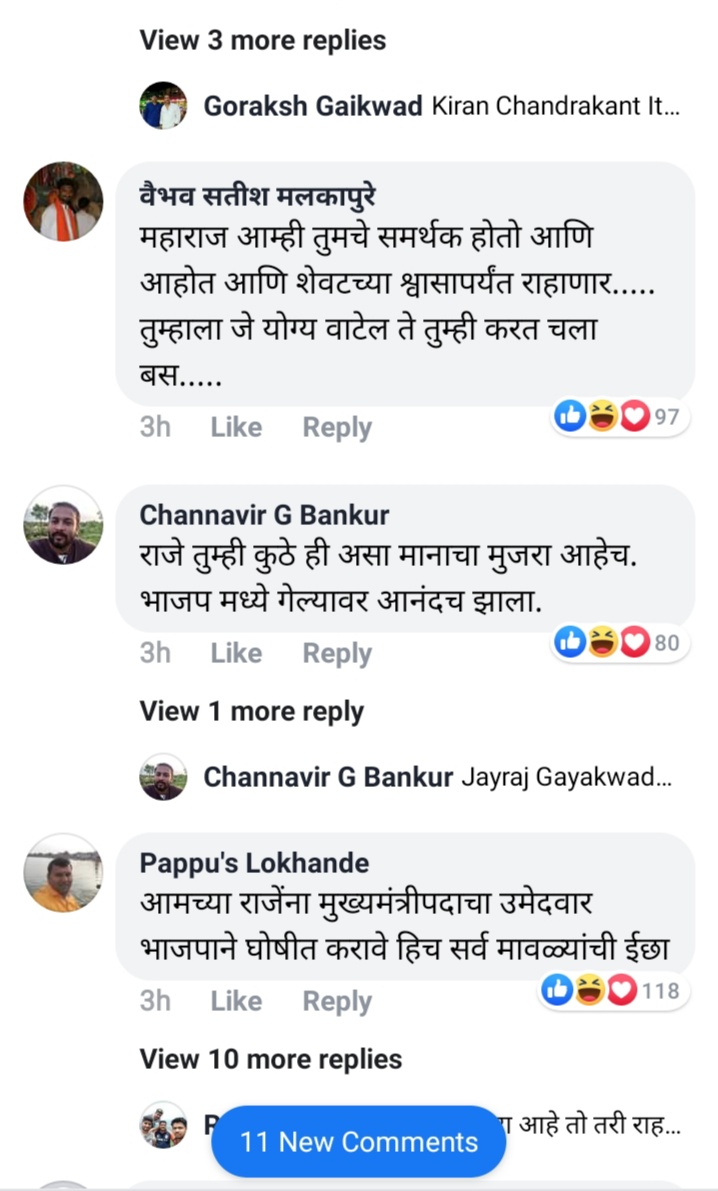Reply to Pappu's Lokhande's comment

coord(337,1001)
